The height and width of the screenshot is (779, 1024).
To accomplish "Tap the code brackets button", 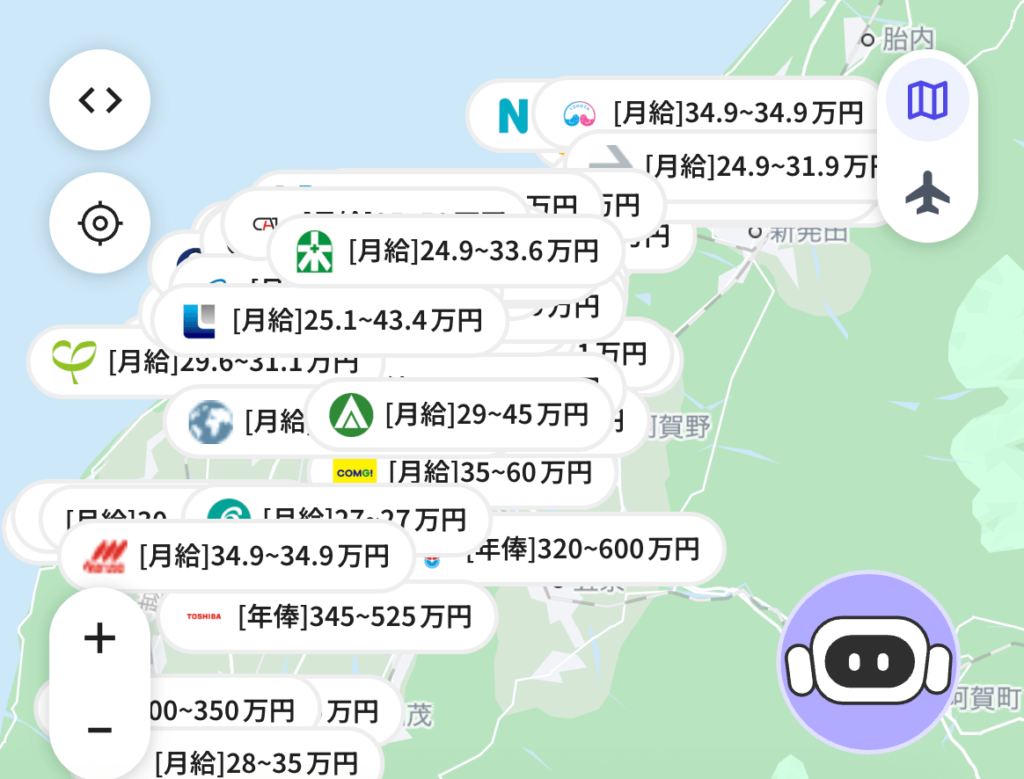I will [x=100, y=100].
